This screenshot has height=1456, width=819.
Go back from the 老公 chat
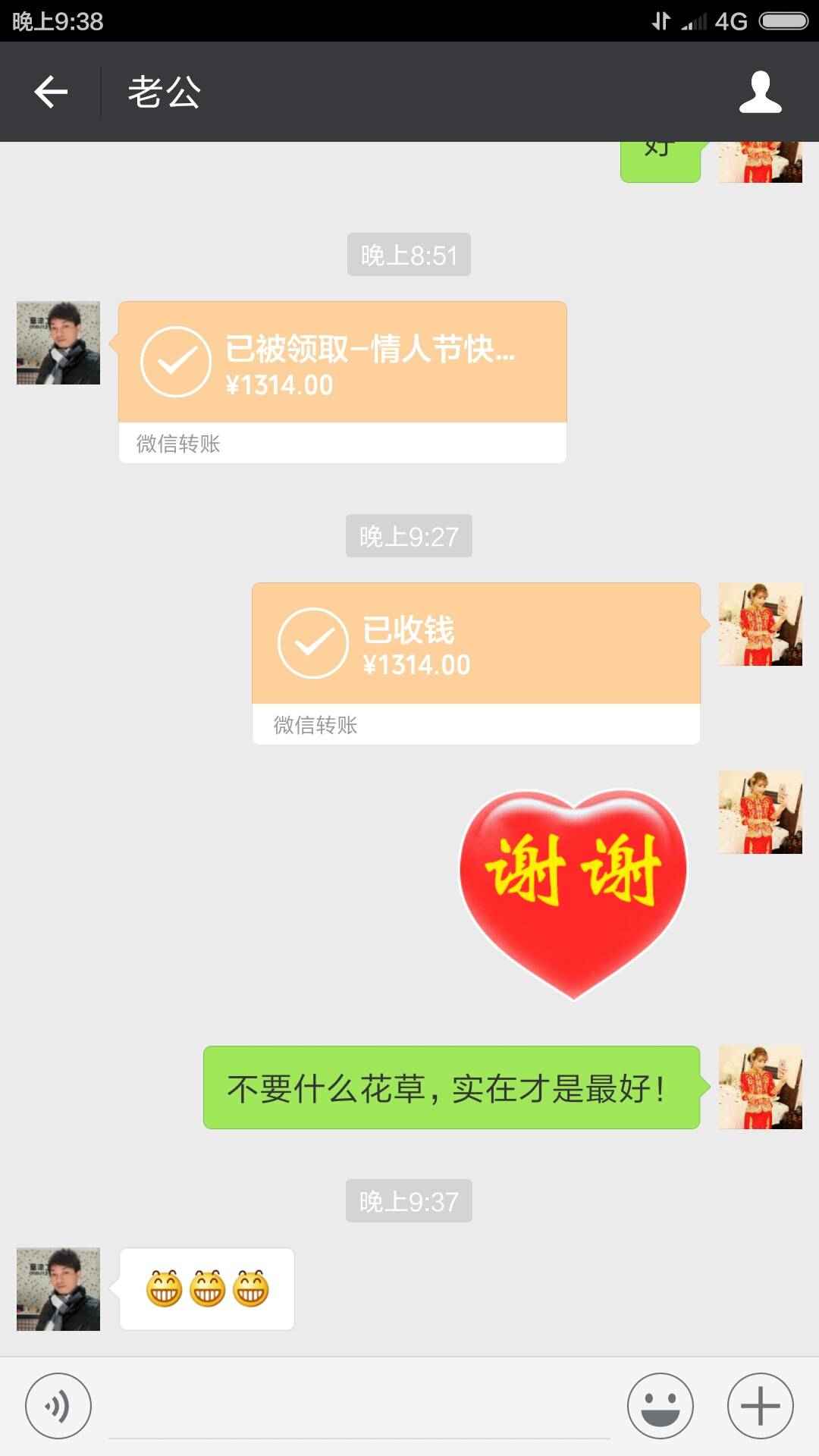[51, 93]
